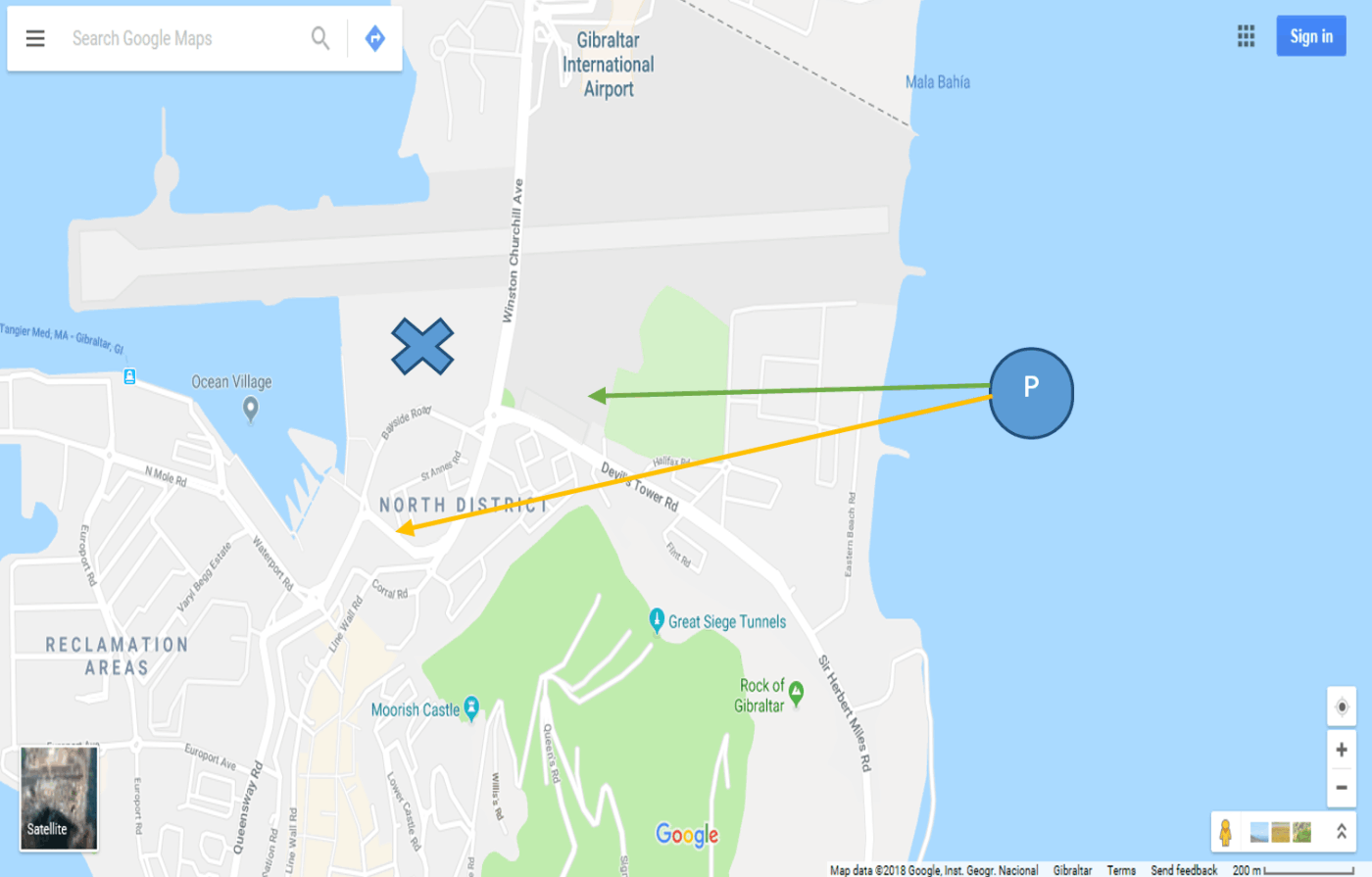Select the Moorish Castle marker

click(471, 707)
